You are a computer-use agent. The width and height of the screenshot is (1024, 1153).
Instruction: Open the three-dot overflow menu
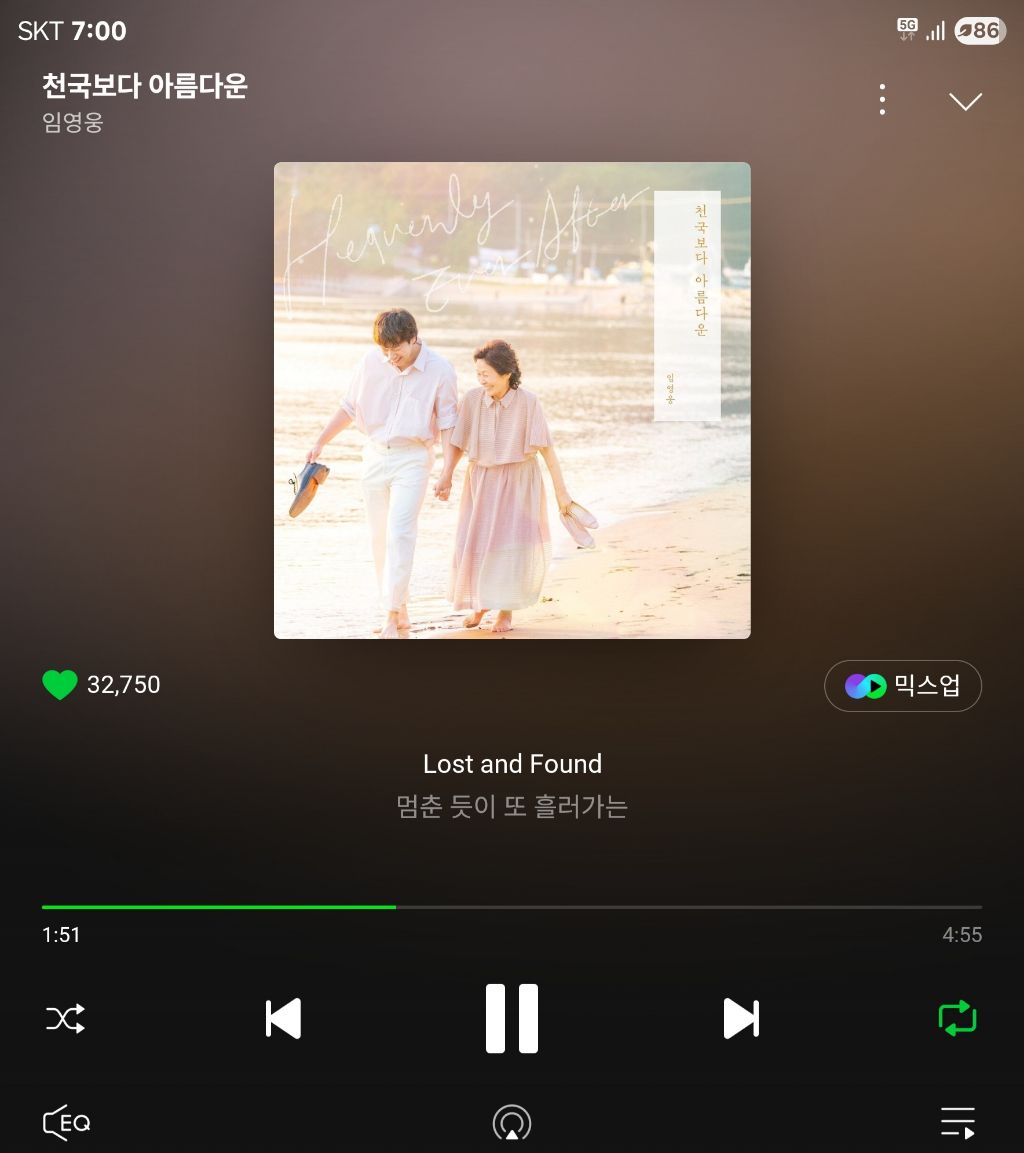pyautogui.click(x=881, y=100)
